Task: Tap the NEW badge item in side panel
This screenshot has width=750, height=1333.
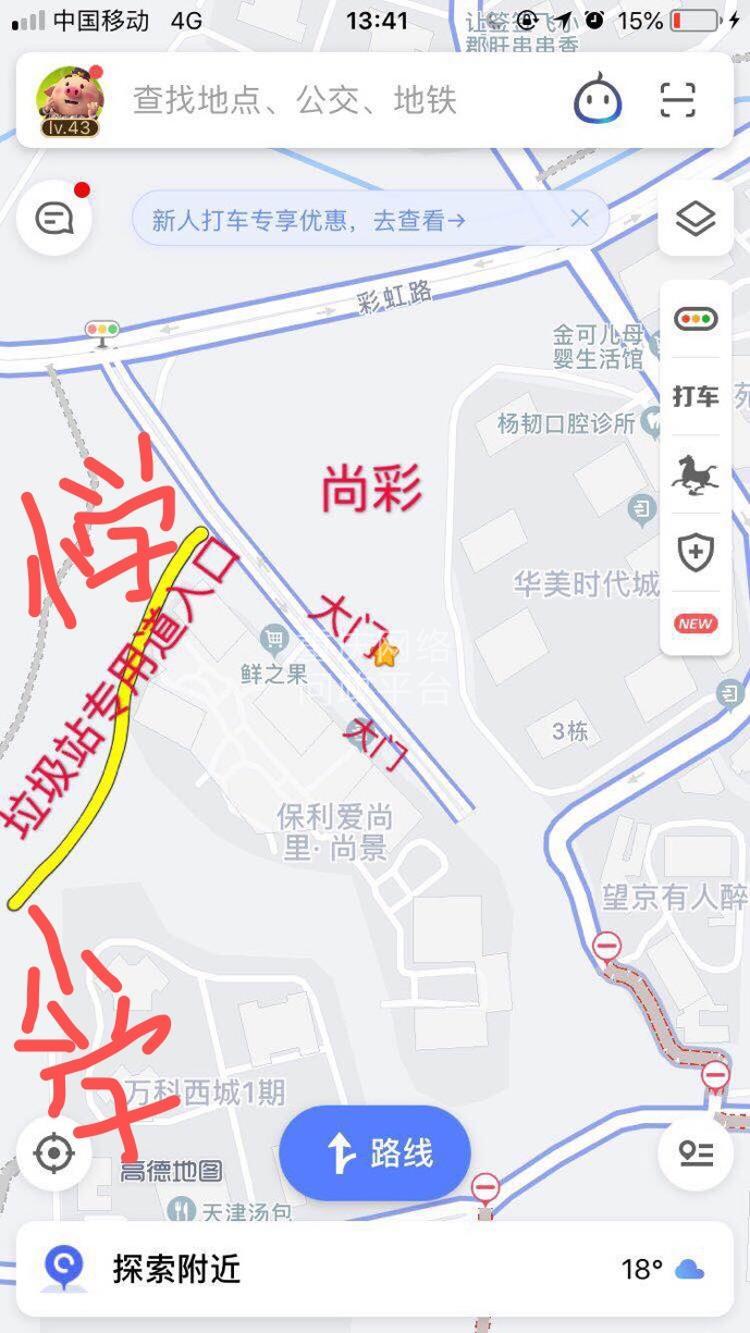Action: (x=696, y=623)
